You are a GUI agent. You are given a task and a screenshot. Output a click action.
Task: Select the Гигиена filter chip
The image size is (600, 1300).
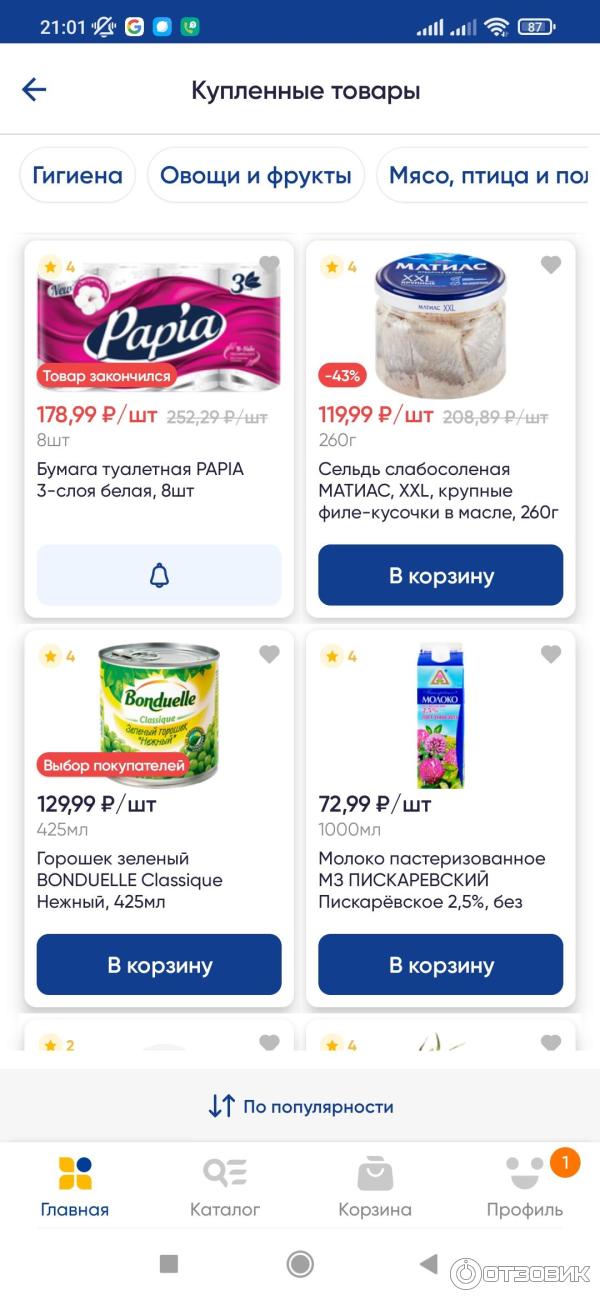pos(77,176)
